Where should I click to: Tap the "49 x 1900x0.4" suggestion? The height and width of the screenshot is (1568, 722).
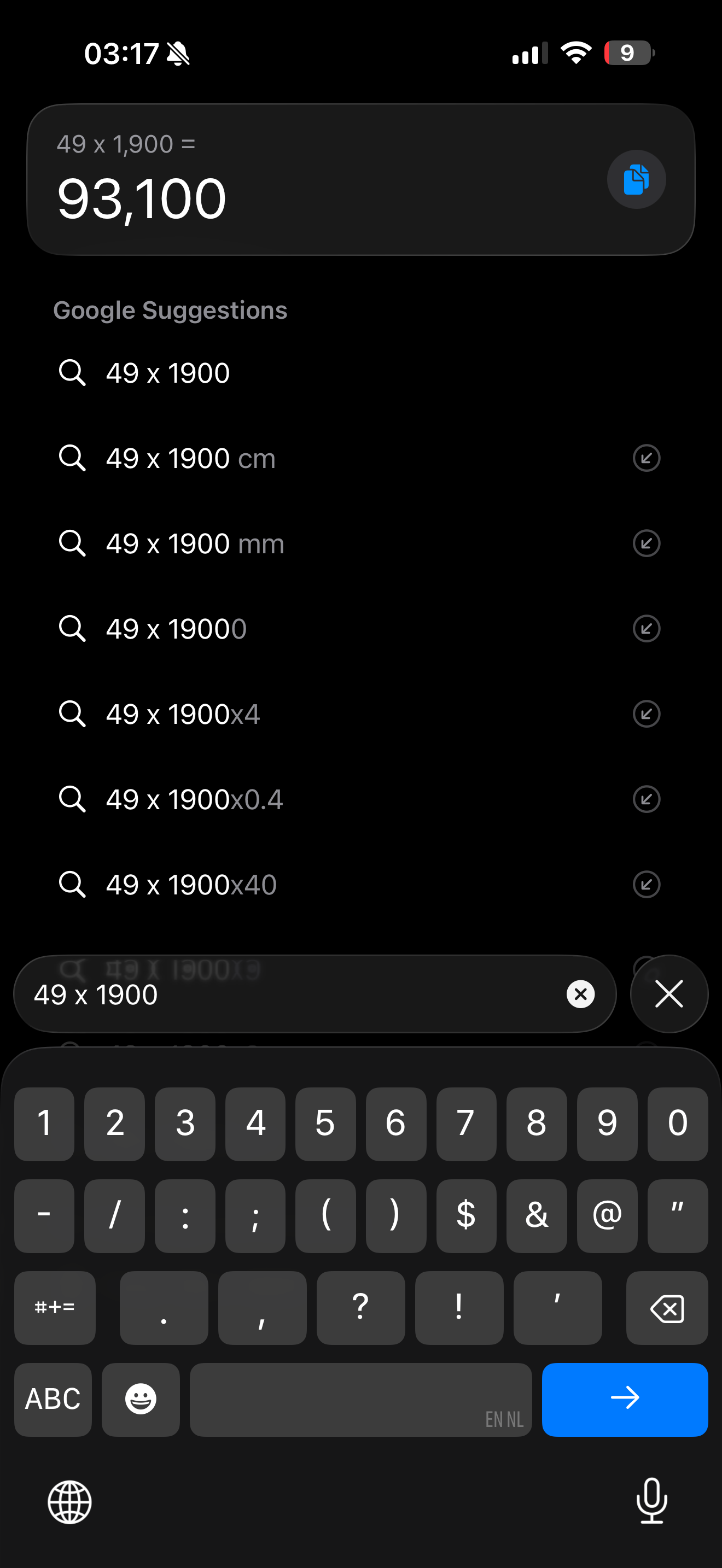[x=194, y=799]
